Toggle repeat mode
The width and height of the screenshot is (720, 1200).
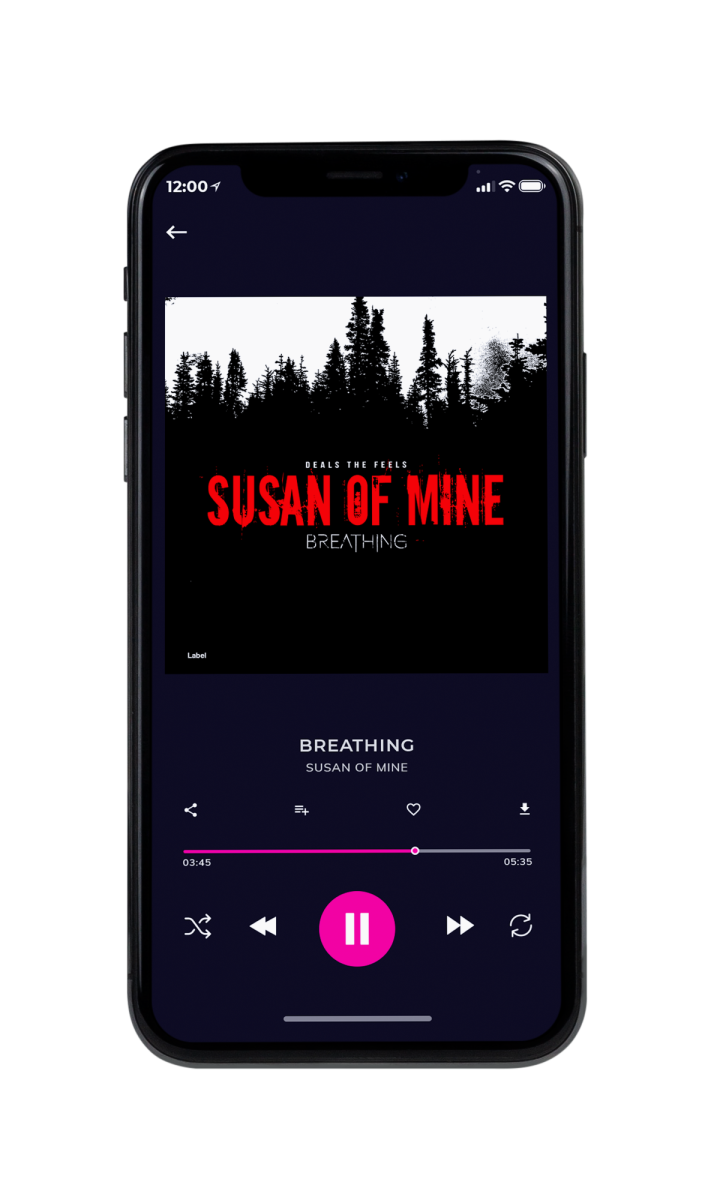click(x=521, y=926)
